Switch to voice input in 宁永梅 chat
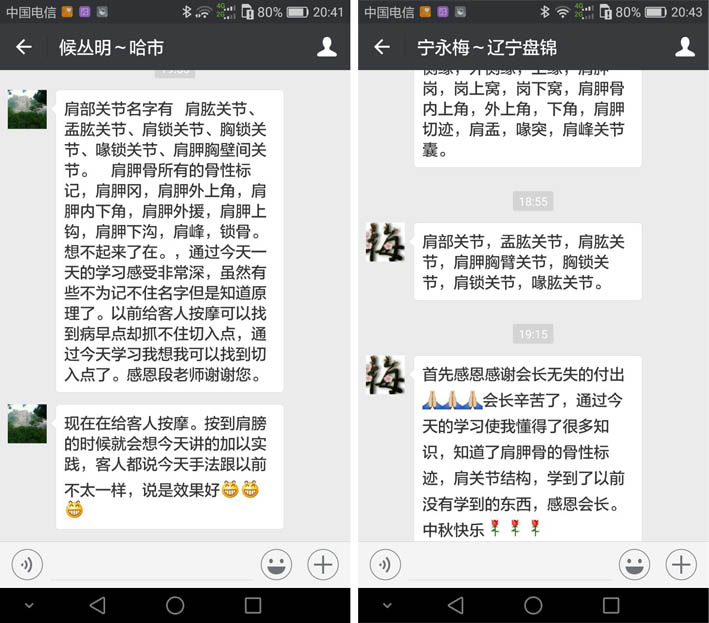 pos(385,565)
